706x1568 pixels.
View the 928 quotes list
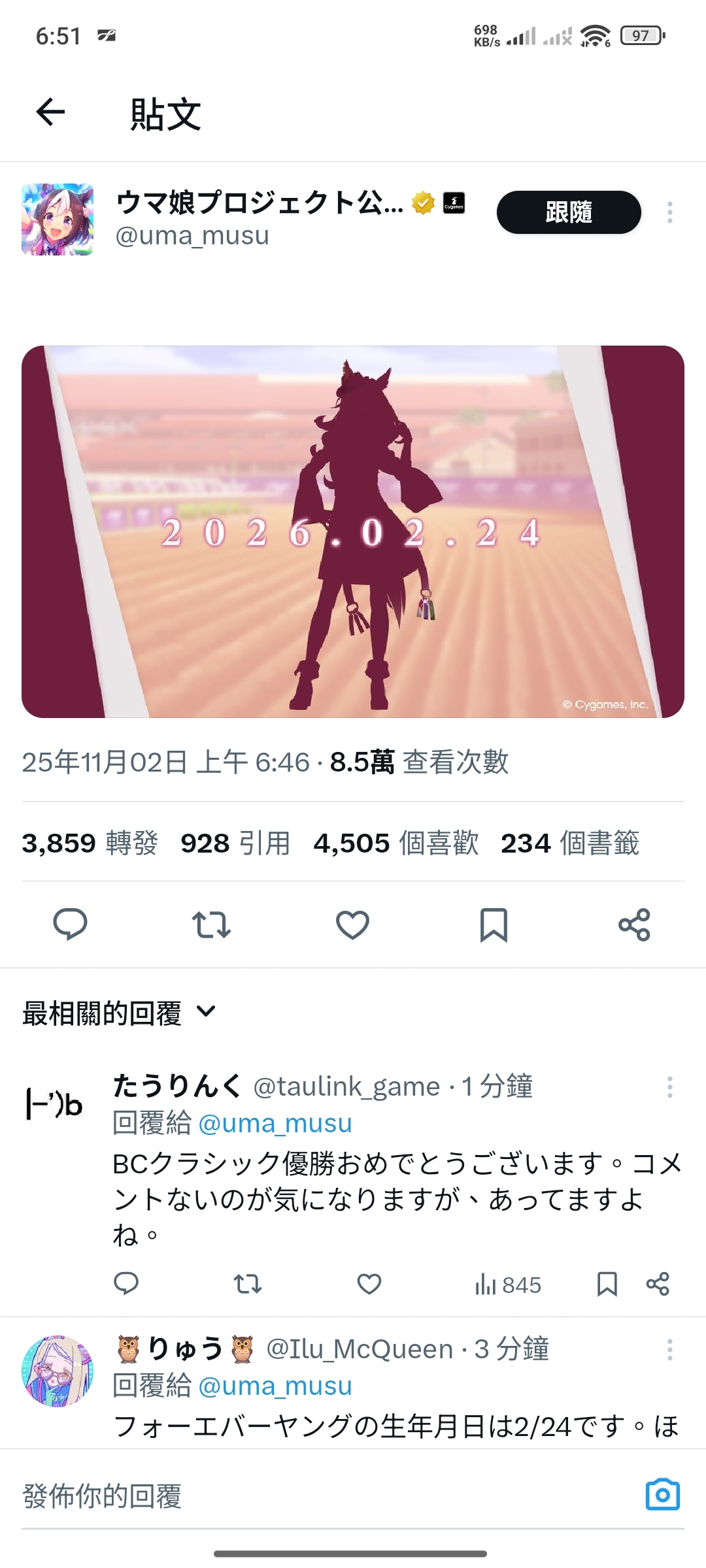pos(235,843)
